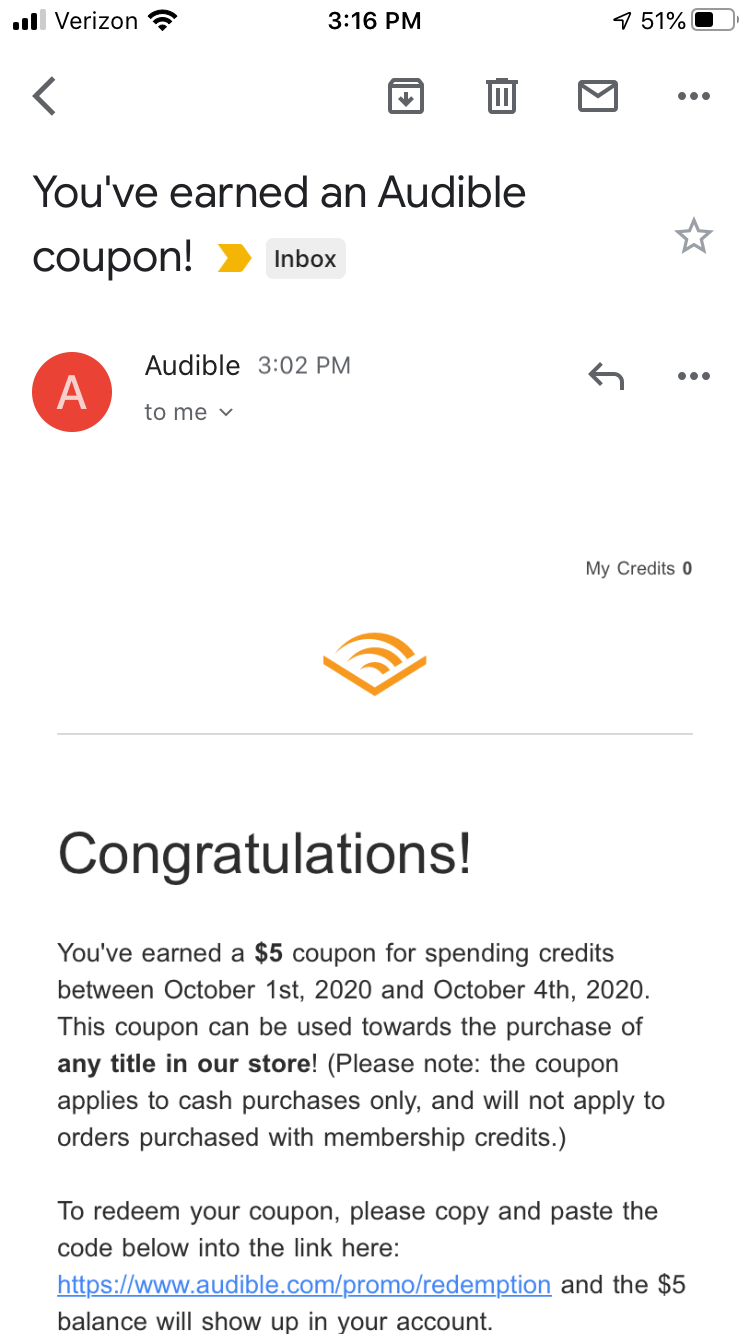Open the Audible sender avatar
Screen dimensions: 750x1334
point(72,392)
